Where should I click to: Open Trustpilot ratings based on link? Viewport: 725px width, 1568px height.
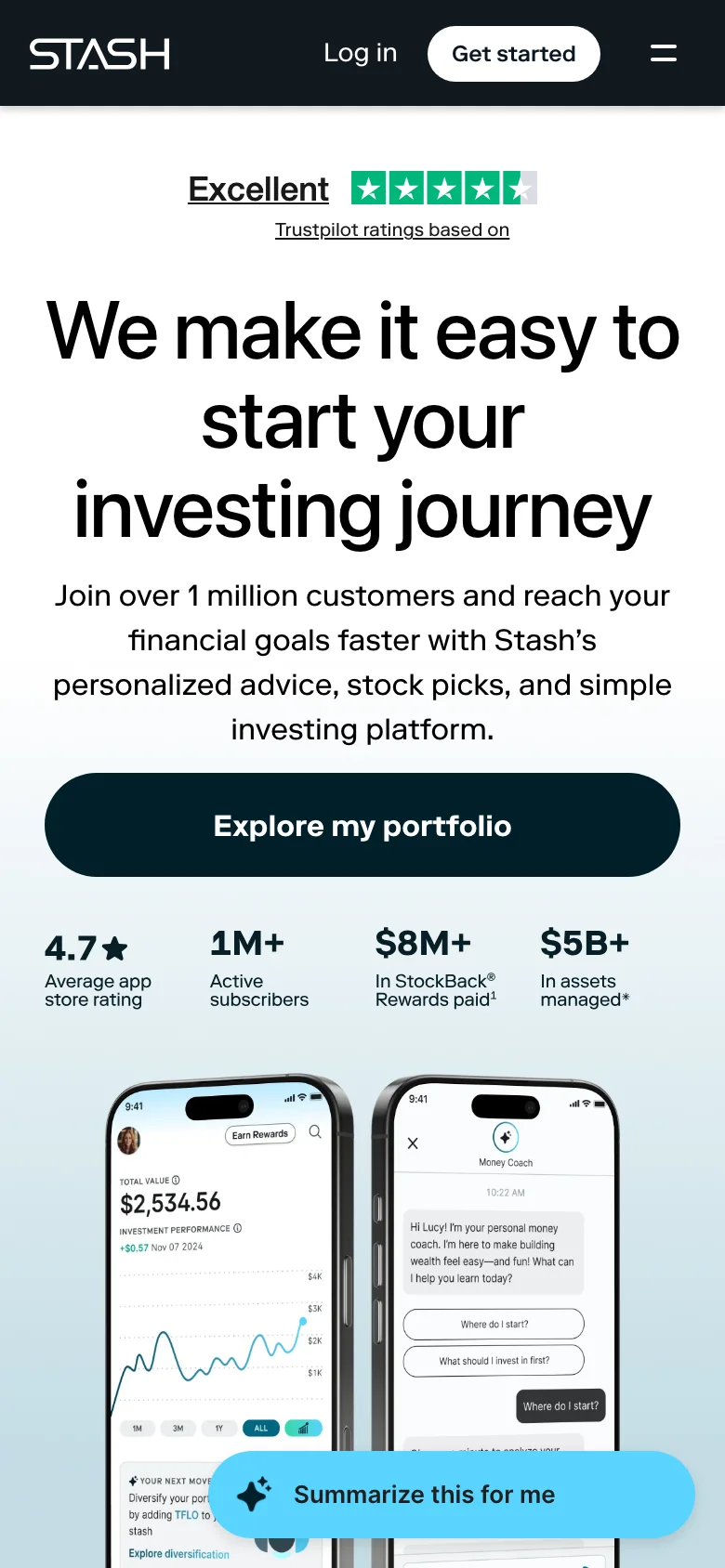(391, 229)
